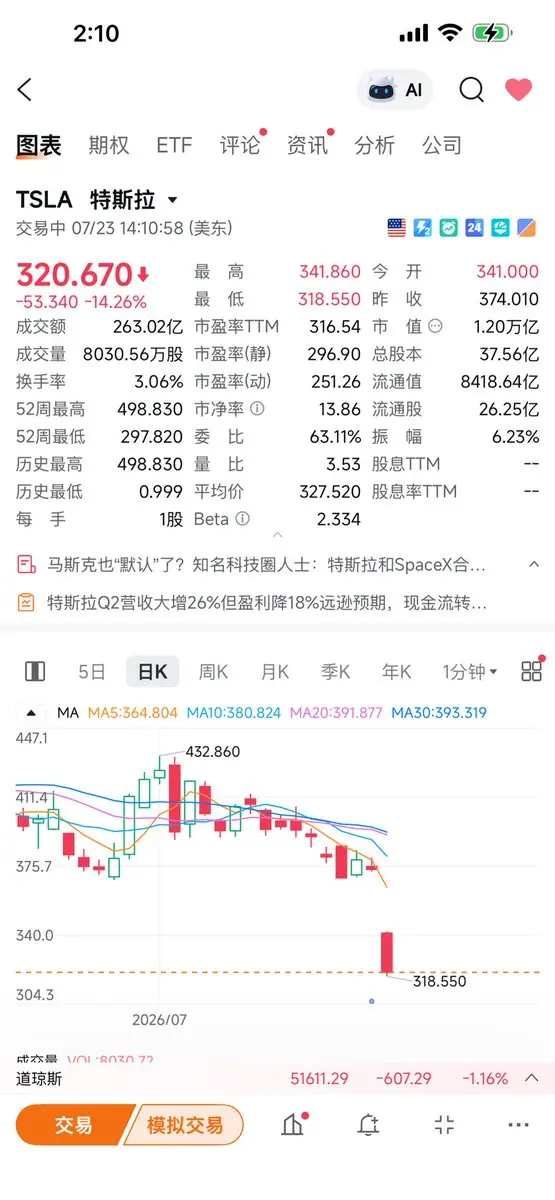Open the 公司 tab
Viewport: 555px width, 1200px height.
442,145
